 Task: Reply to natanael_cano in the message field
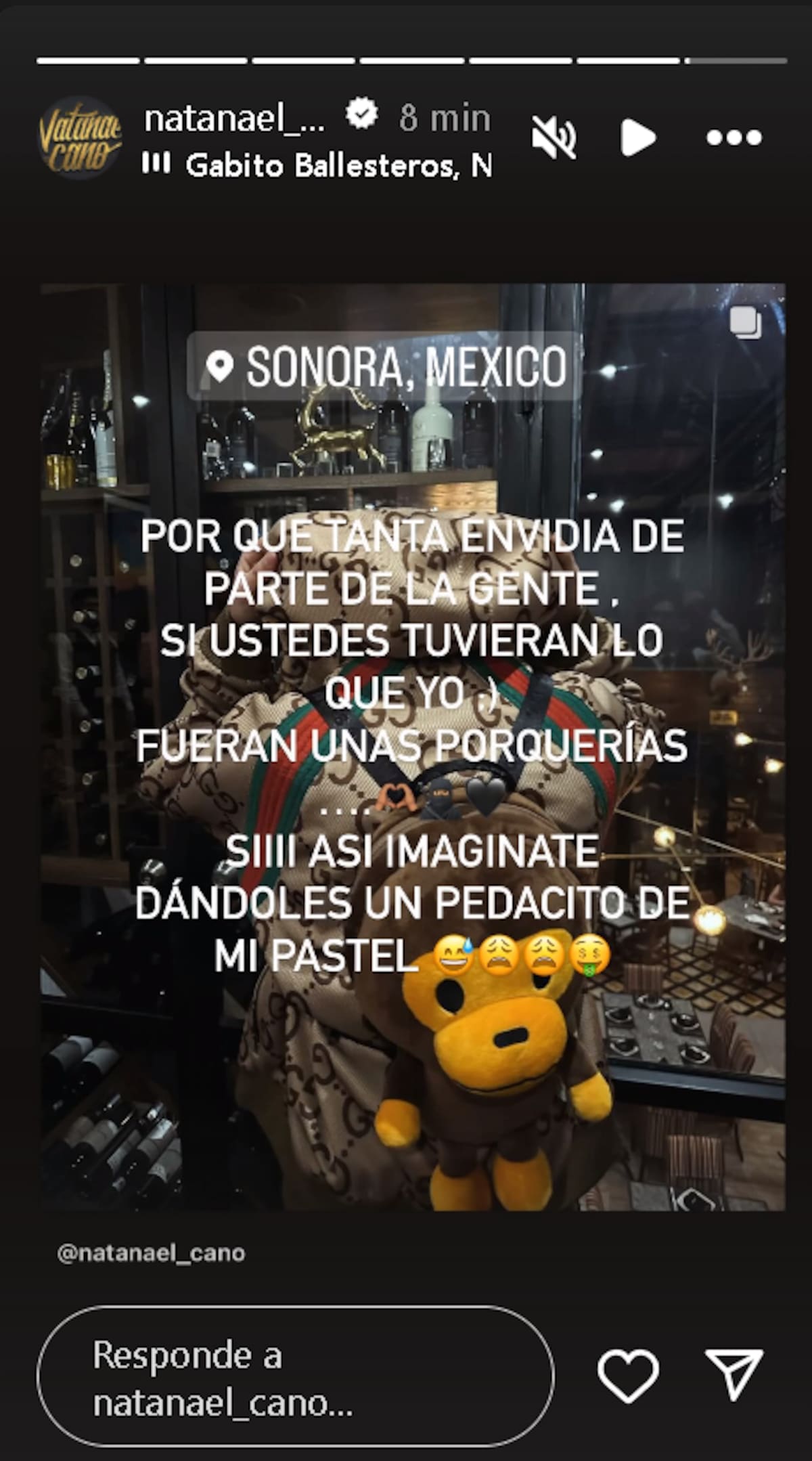[x=295, y=1378]
